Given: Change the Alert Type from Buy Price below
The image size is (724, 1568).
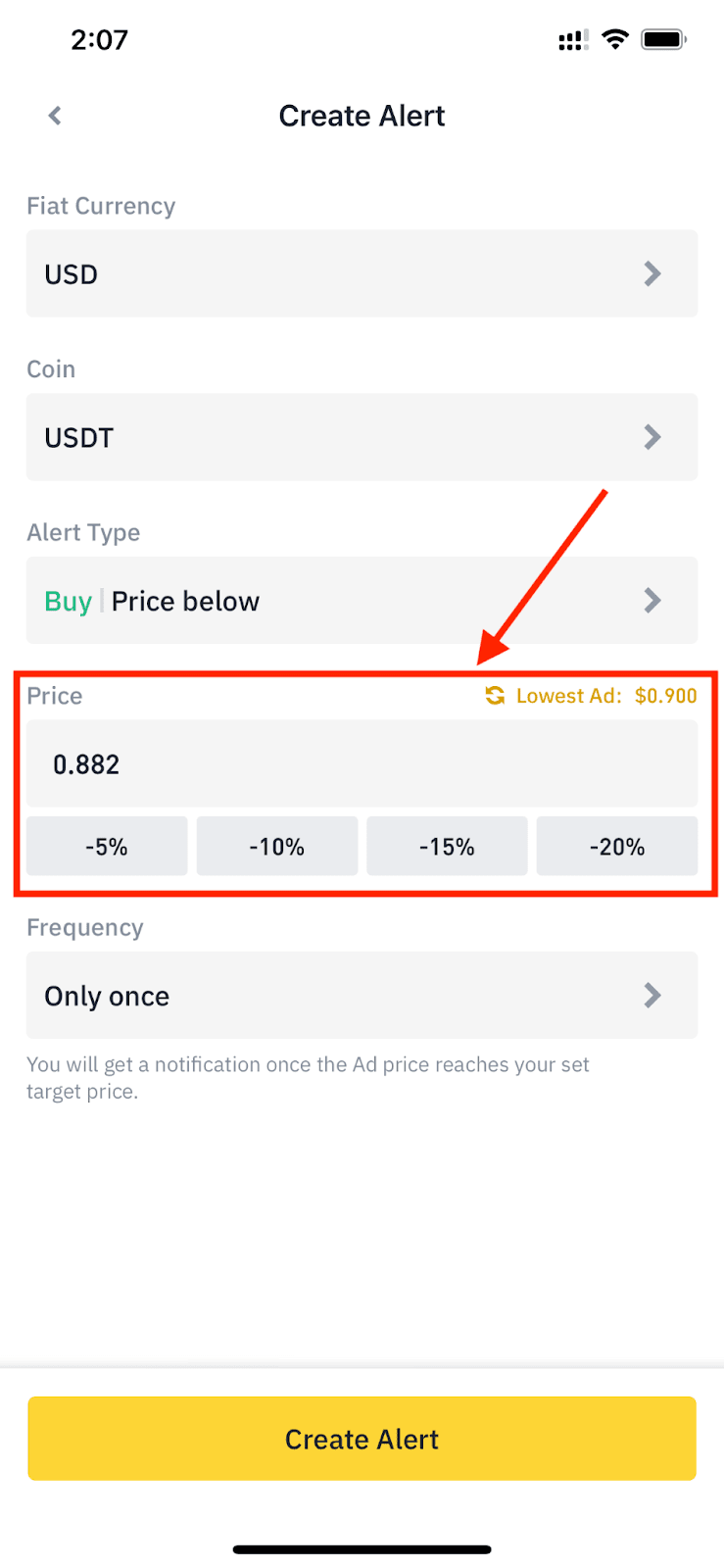Looking at the screenshot, I should (x=362, y=601).
